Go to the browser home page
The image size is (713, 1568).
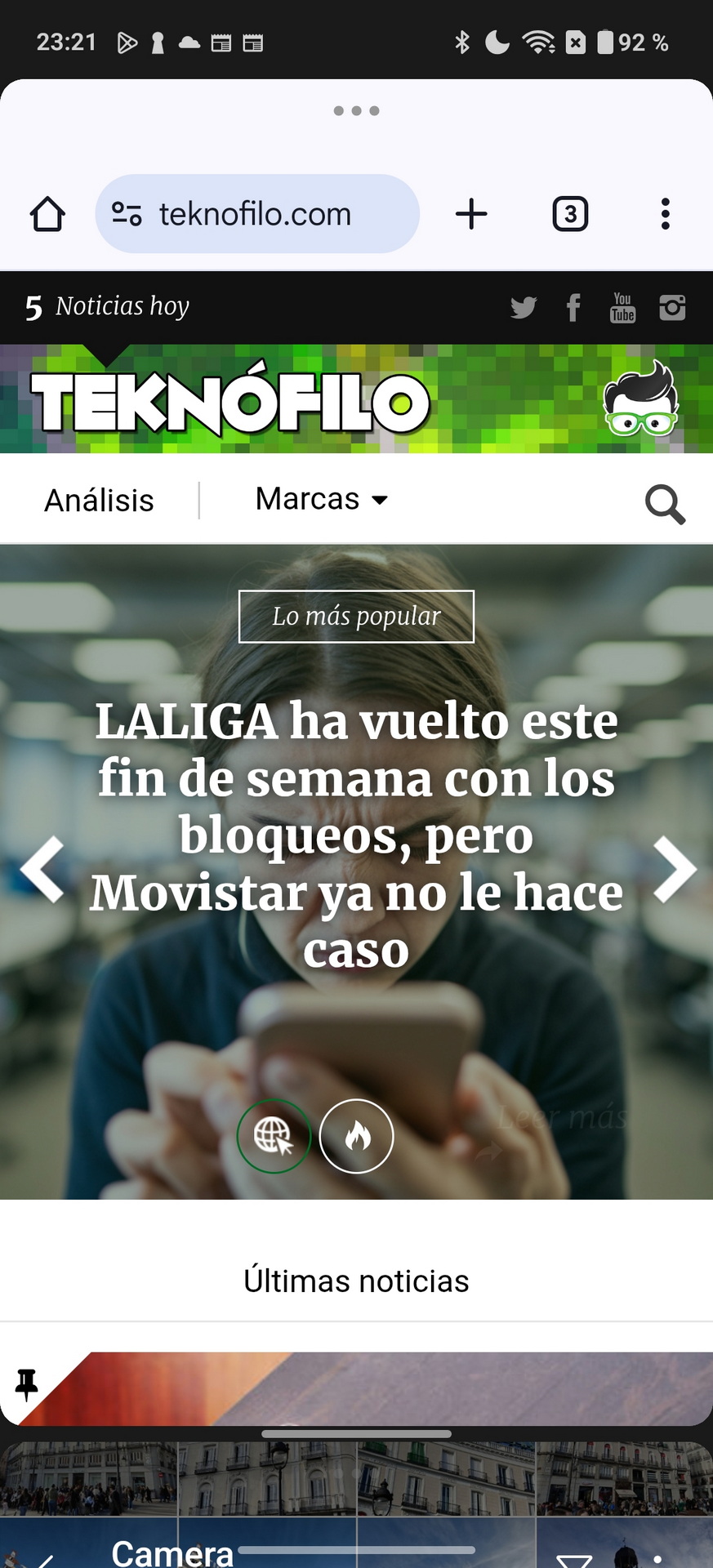pos(47,215)
